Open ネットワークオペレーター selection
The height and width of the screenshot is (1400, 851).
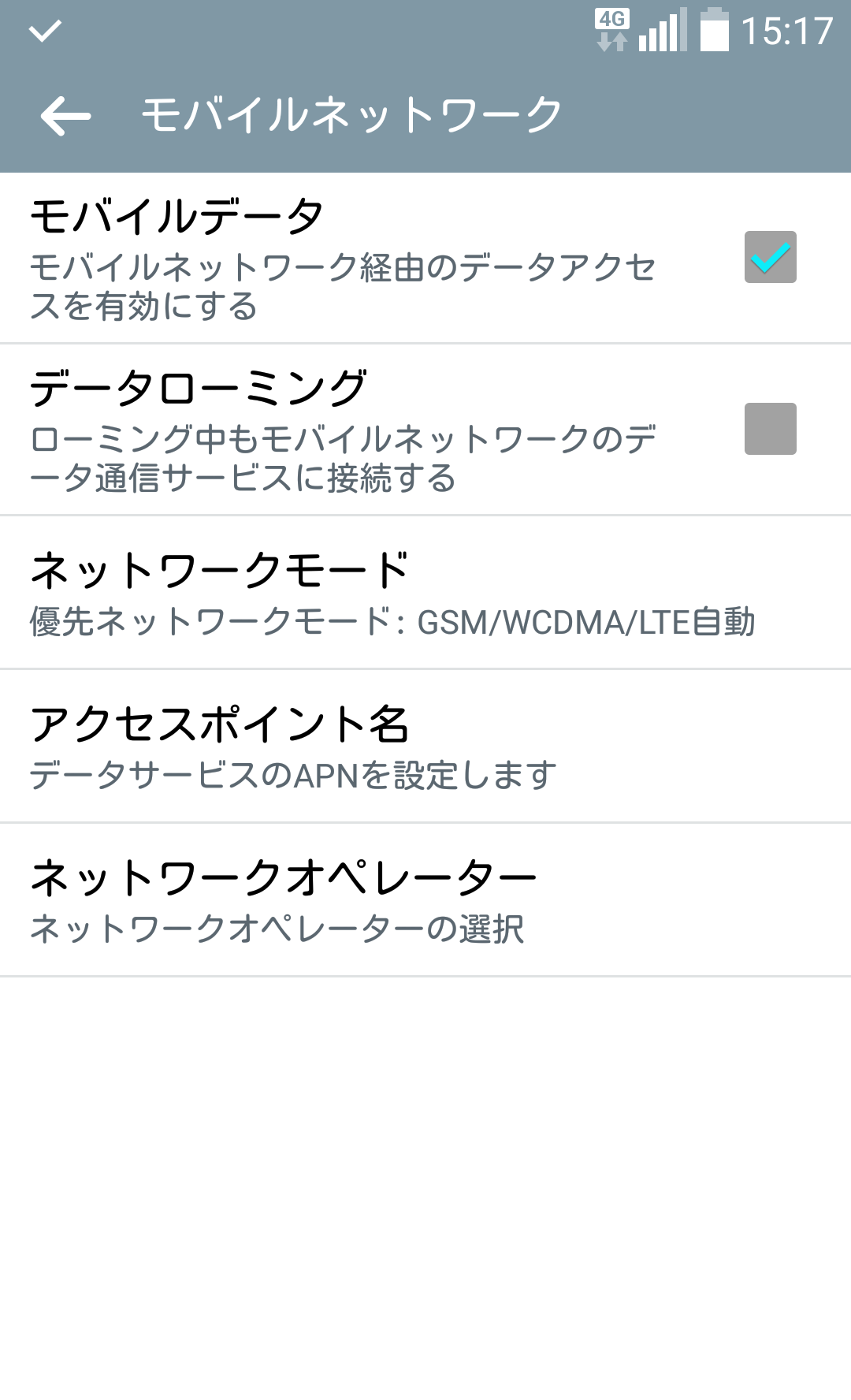click(425, 900)
